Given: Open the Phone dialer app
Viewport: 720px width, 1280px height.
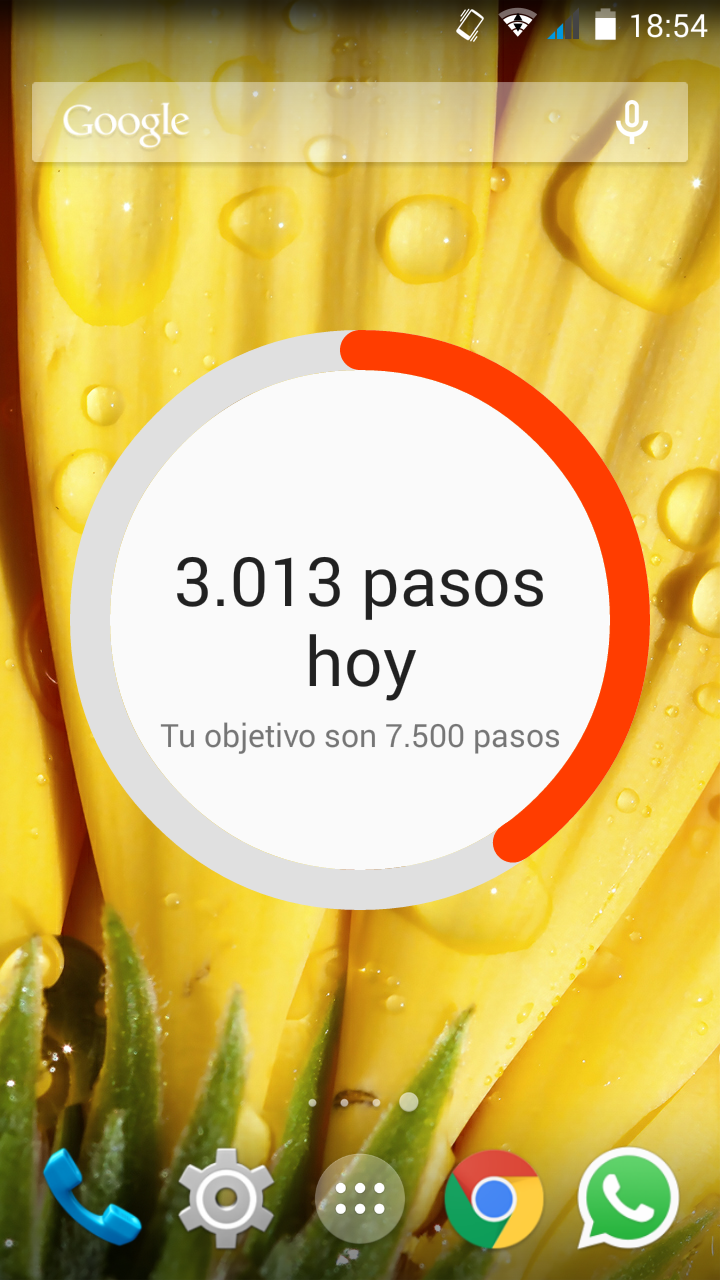Looking at the screenshot, I should [91, 1198].
